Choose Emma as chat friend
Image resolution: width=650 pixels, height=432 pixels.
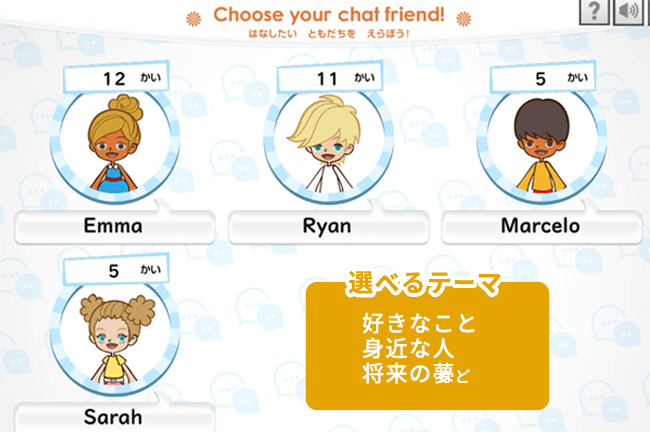pos(112,150)
